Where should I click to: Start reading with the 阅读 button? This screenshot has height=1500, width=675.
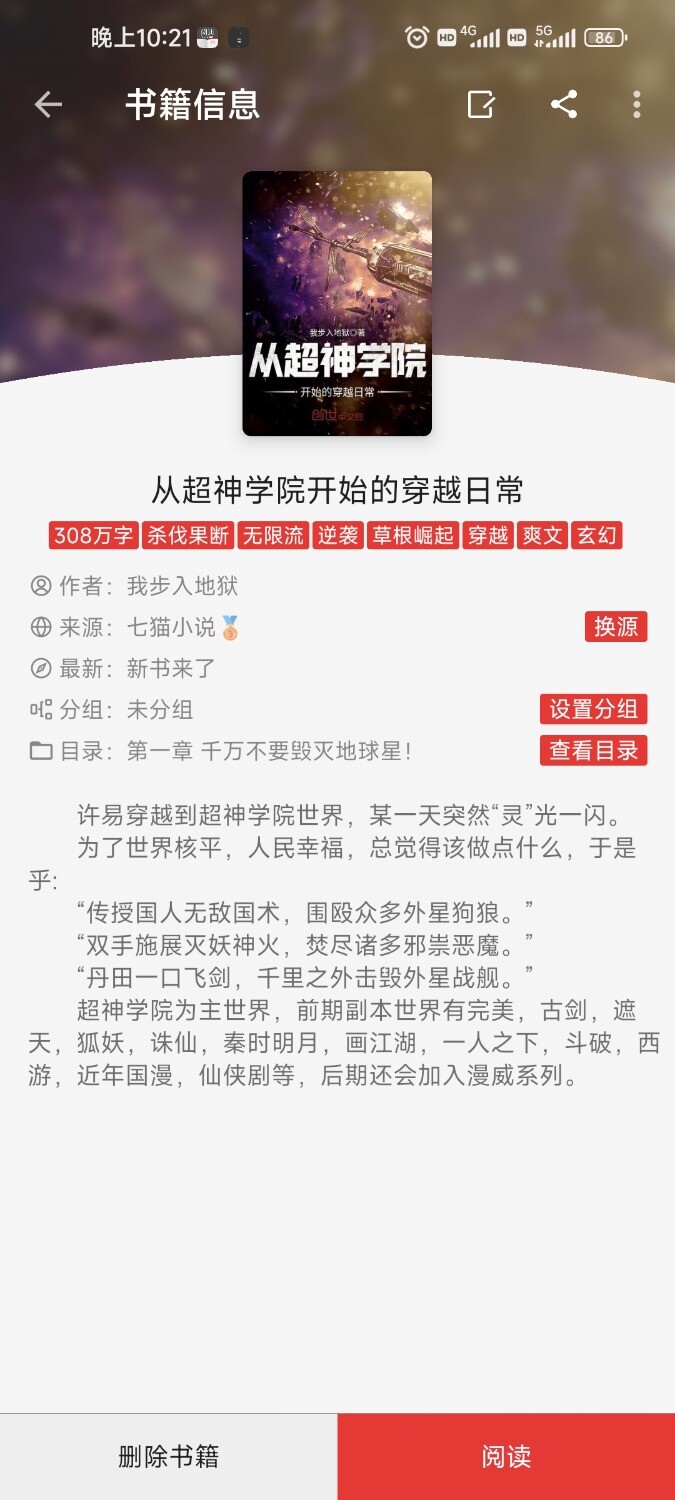(x=506, y=1456)
